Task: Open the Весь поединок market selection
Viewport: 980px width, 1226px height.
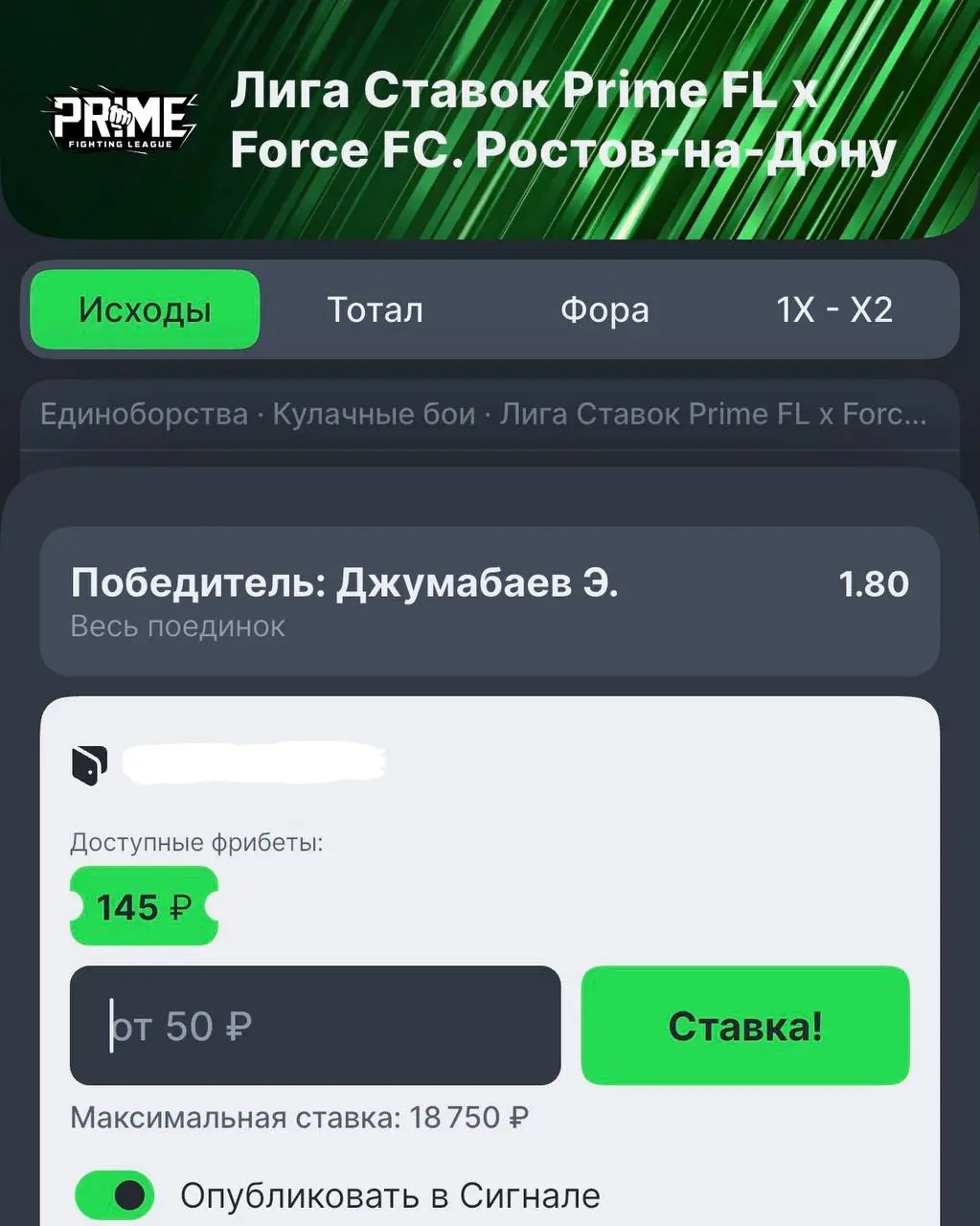Action: [x=176, y=625]
